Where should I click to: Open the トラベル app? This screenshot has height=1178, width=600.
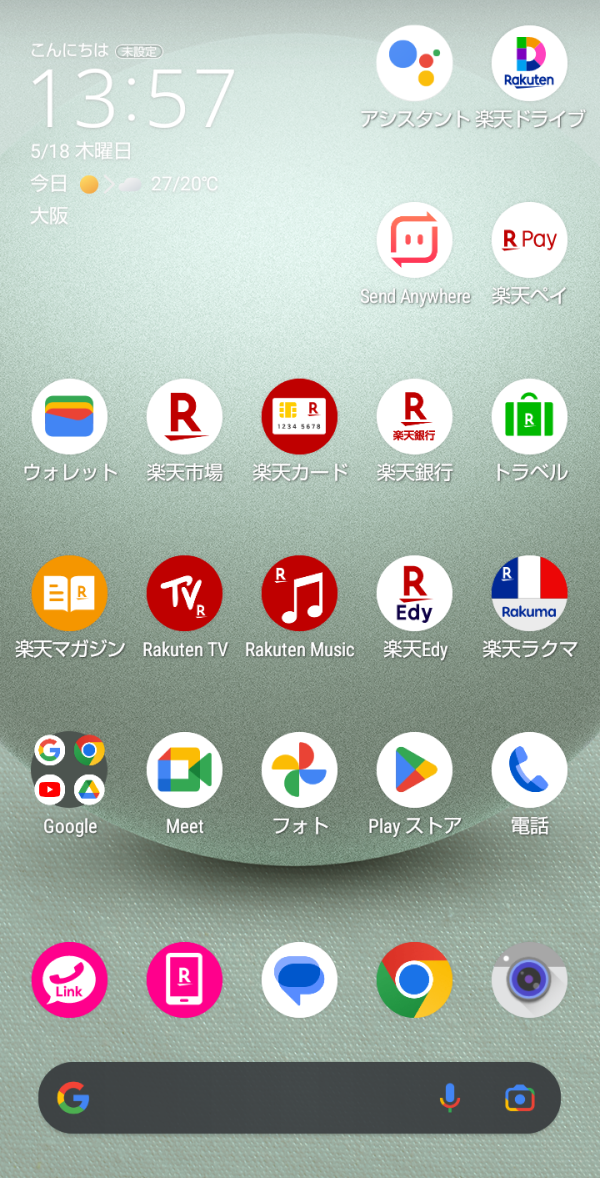click(529, 416)
